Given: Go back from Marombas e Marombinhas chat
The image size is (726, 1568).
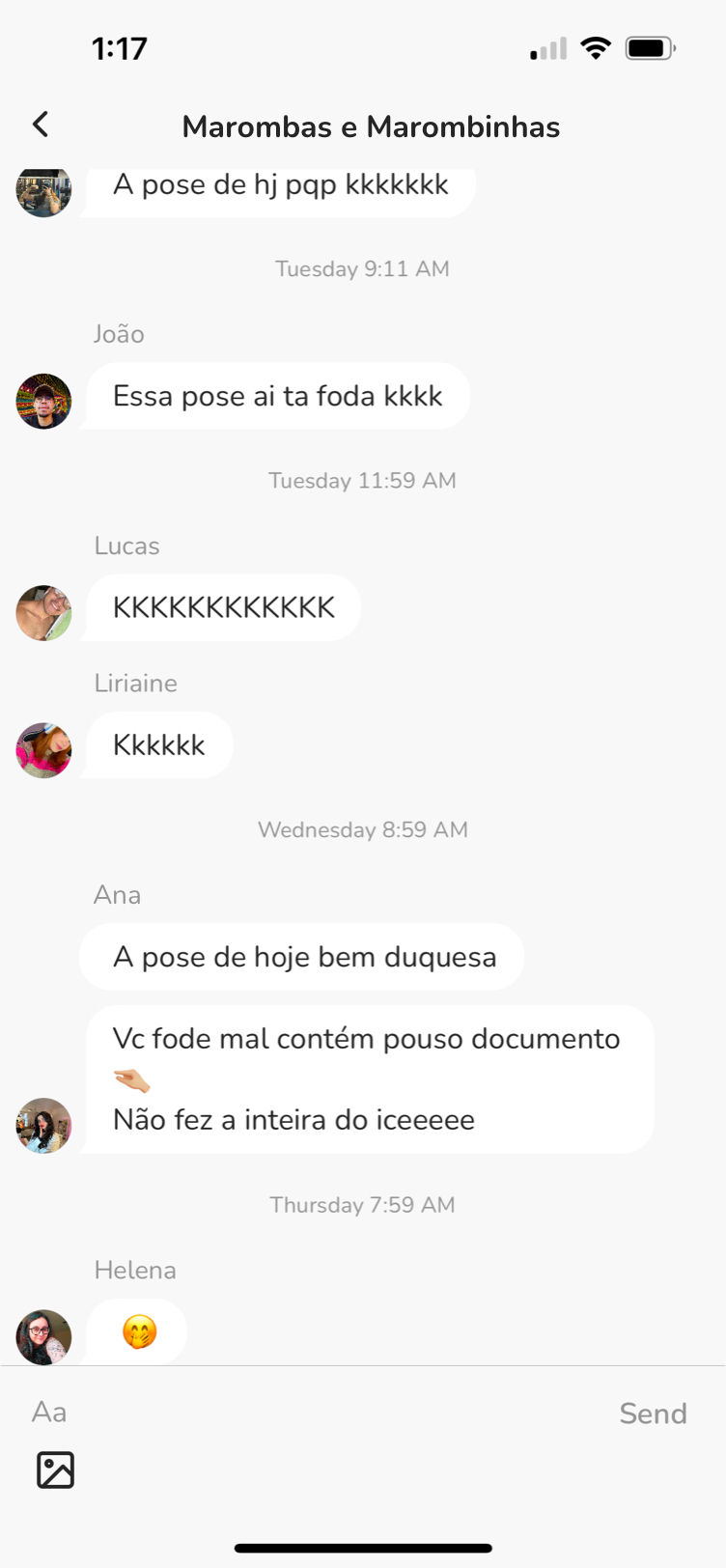Looking at the screenshot, I should 41,125.
